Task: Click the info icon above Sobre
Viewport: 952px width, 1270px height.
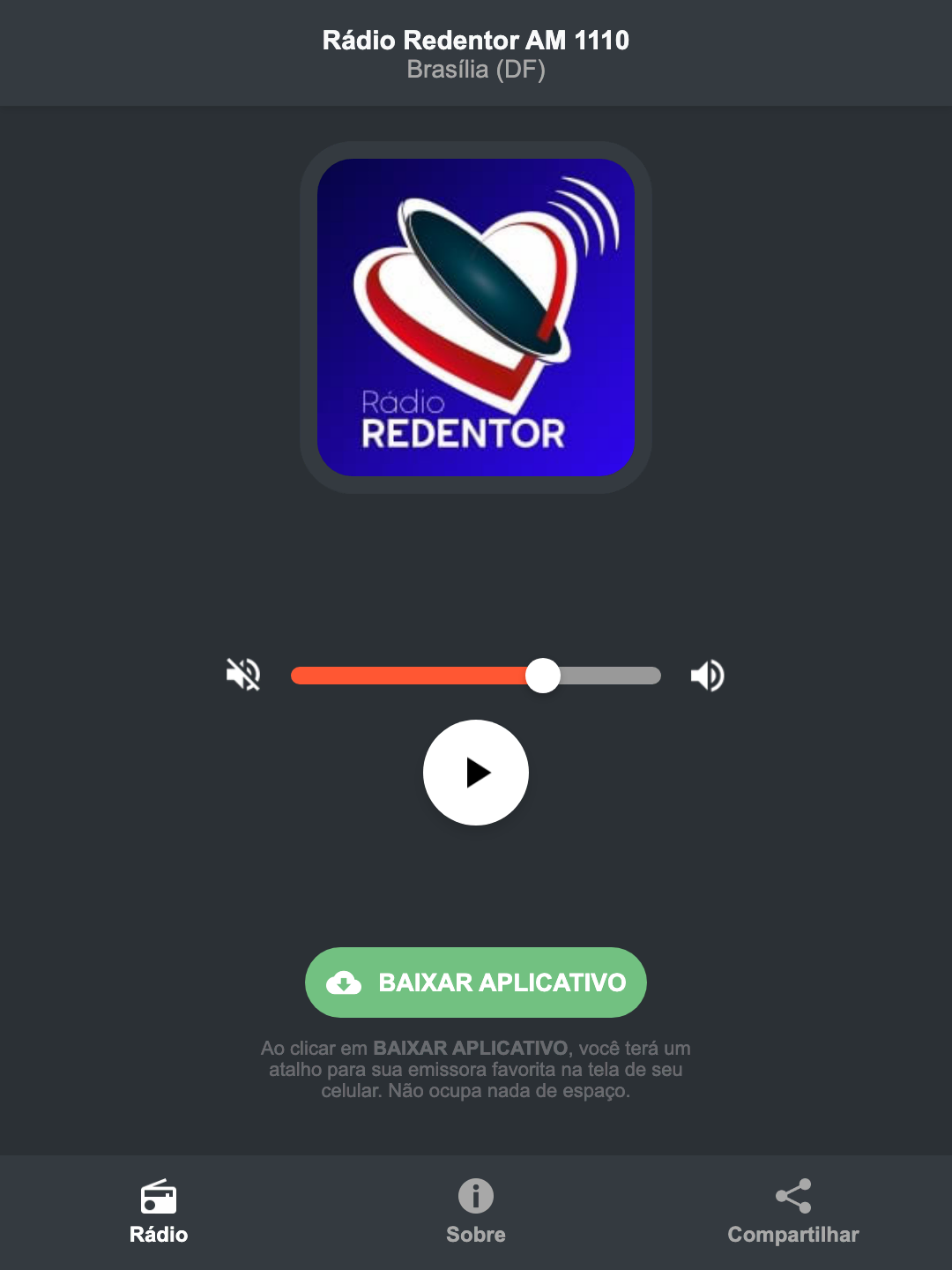Action: tap(475, 1198)
